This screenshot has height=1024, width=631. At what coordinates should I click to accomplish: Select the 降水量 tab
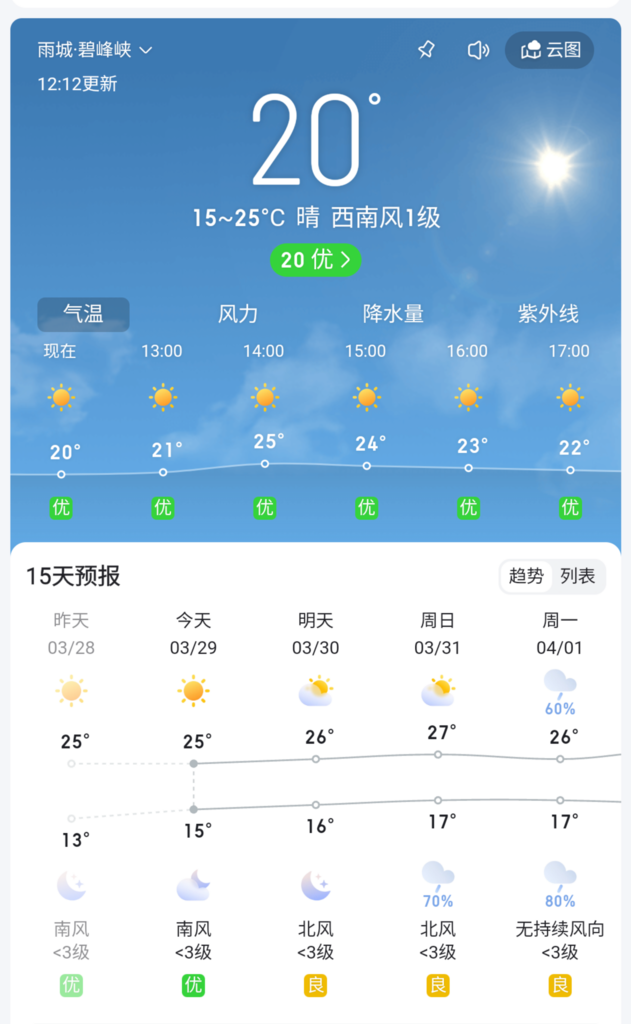point(393,314)
